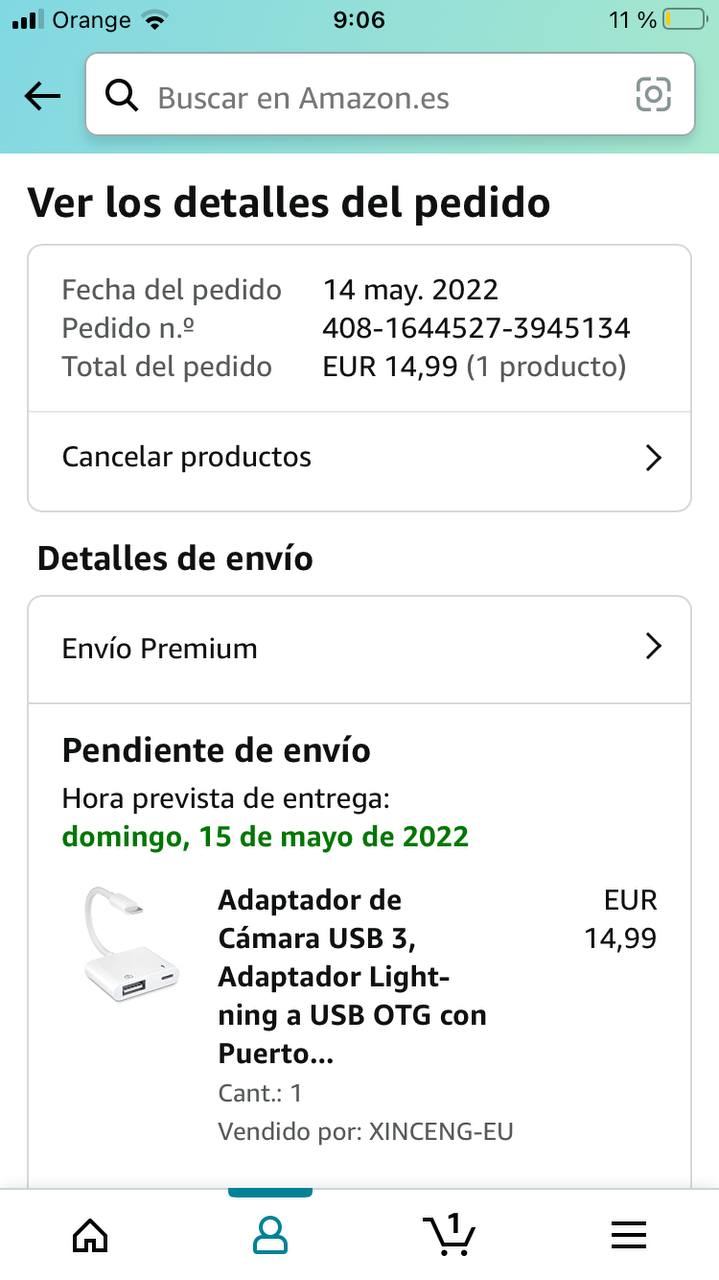The width and height of the screenshot is (719, 1280).
Task: Open the camera scan search icon
Action: (653, 95)
